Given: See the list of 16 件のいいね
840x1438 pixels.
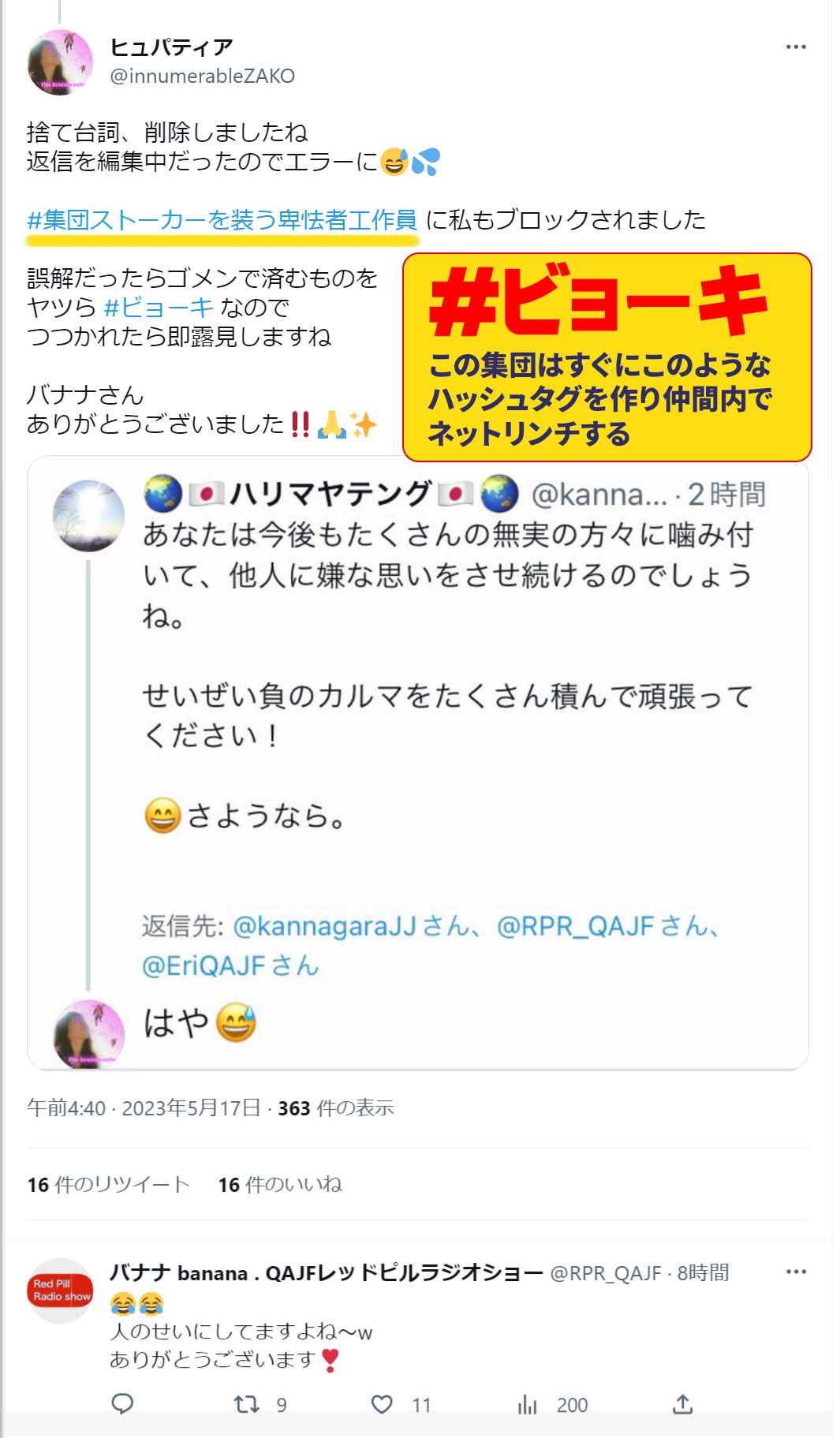Looking at the screenshot, I should tap(280, 1184).
